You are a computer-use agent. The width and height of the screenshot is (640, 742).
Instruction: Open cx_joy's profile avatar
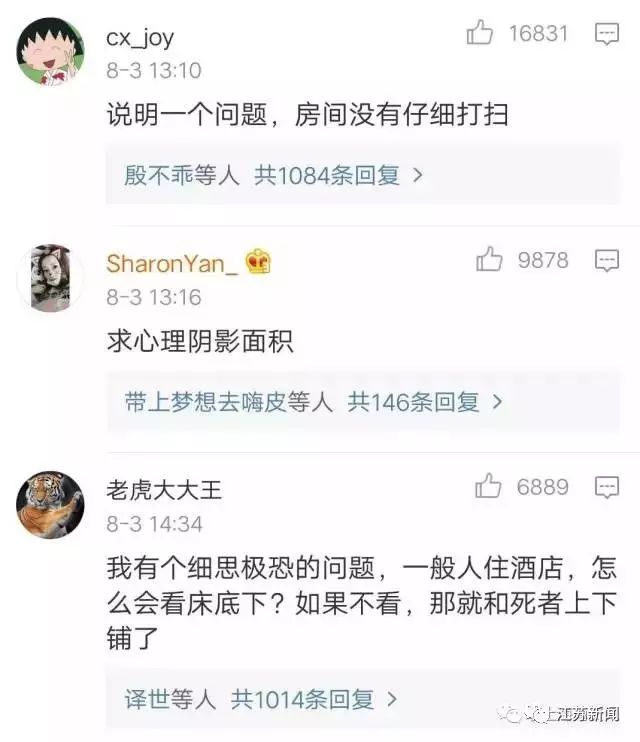(x=50, y=52)
